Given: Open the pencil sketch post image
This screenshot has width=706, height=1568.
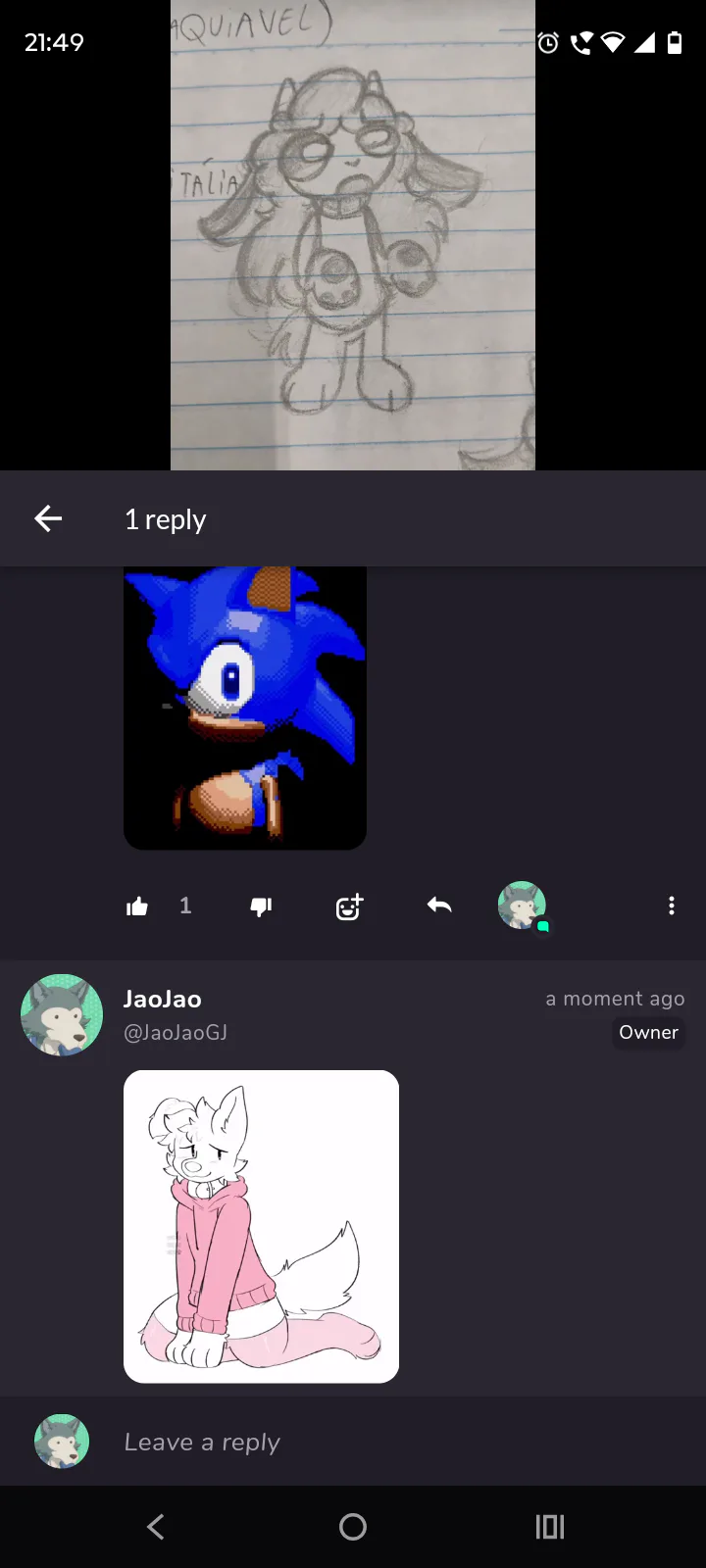Looking at the screenshot, I should coord(353,235).
